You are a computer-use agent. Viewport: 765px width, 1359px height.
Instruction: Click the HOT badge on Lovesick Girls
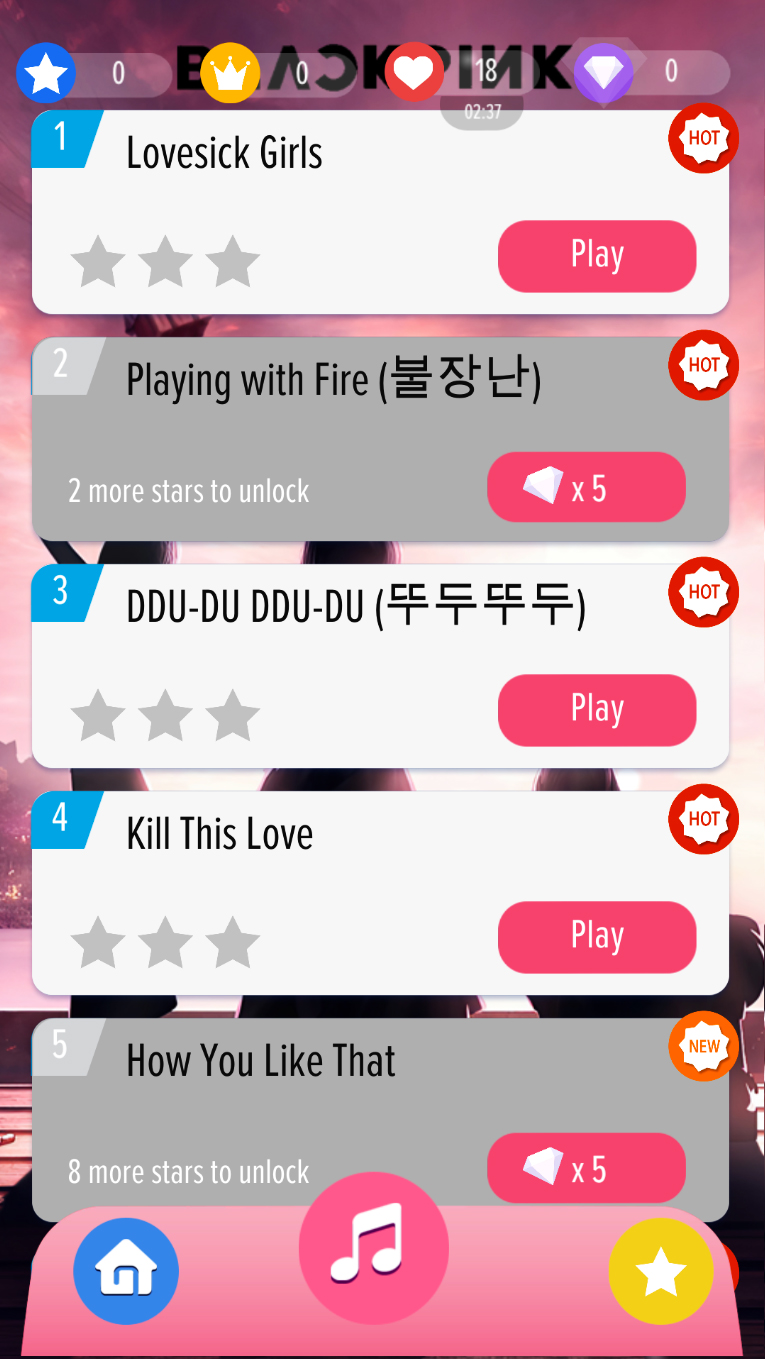coord(703,138)
